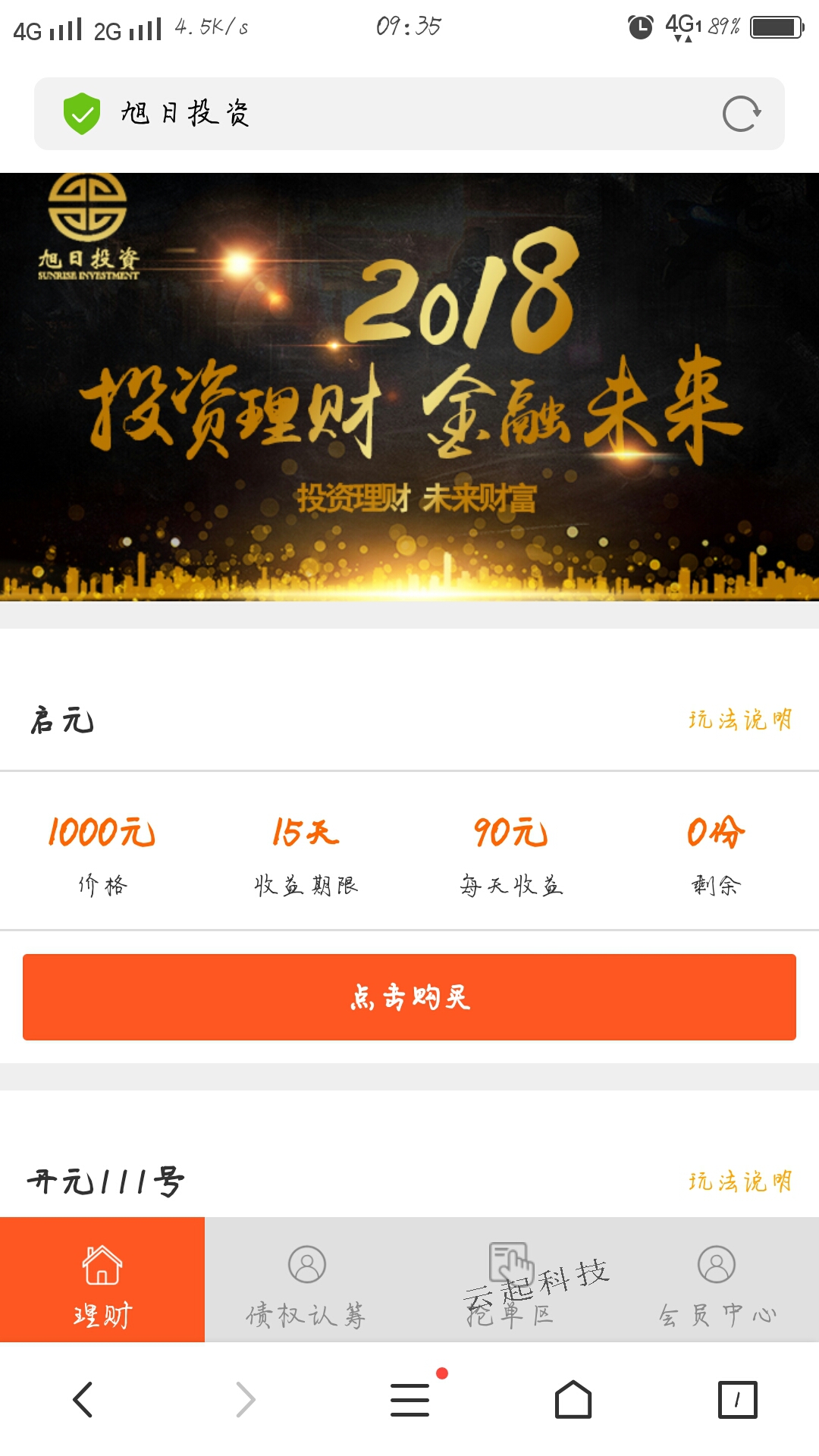Viewport: 819px width, 1456px height.
Task: Open 玩法说明 for 开元111号
Action: [739, 1181]
